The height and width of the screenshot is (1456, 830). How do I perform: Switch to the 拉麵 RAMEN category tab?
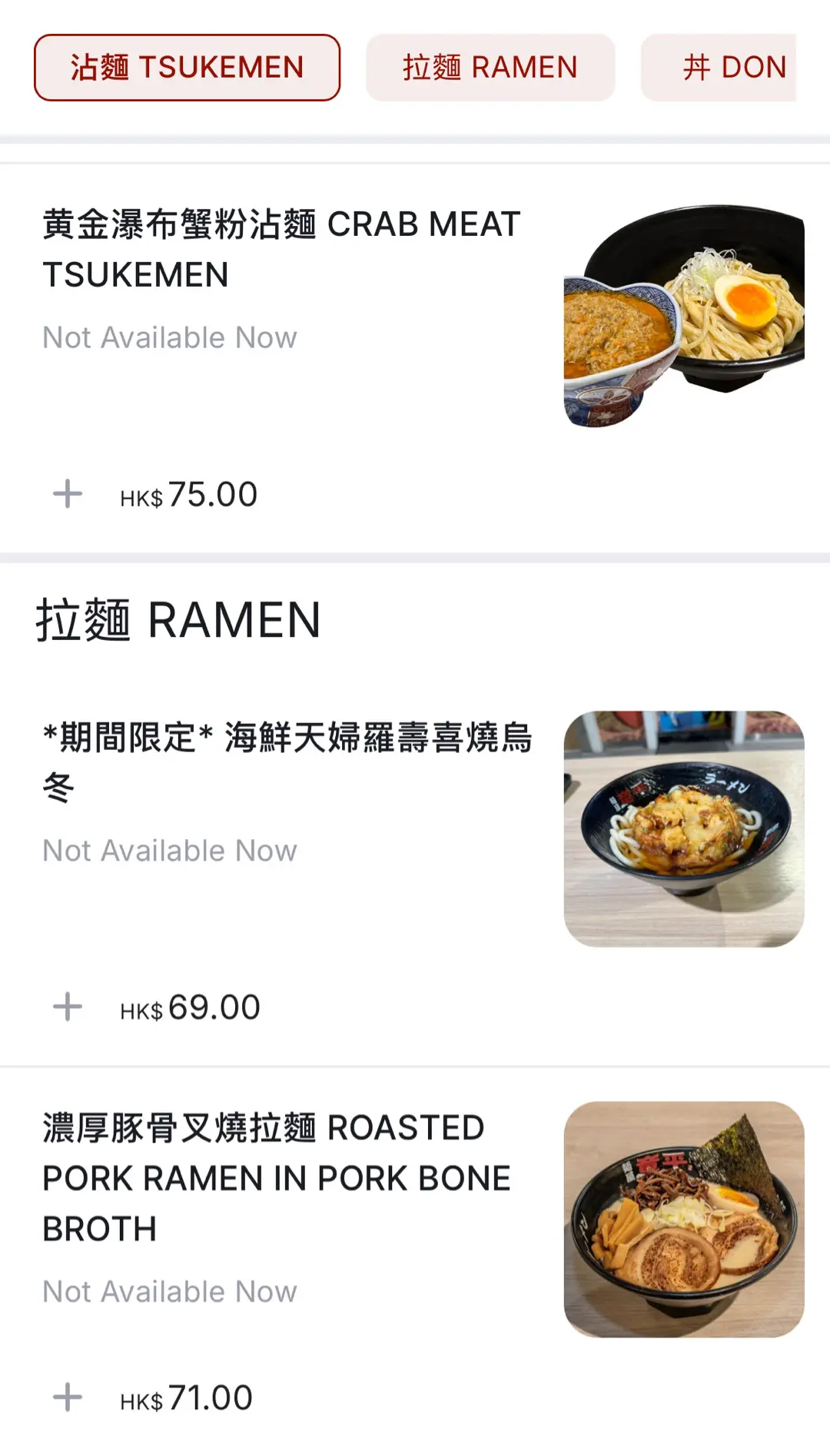490,68
